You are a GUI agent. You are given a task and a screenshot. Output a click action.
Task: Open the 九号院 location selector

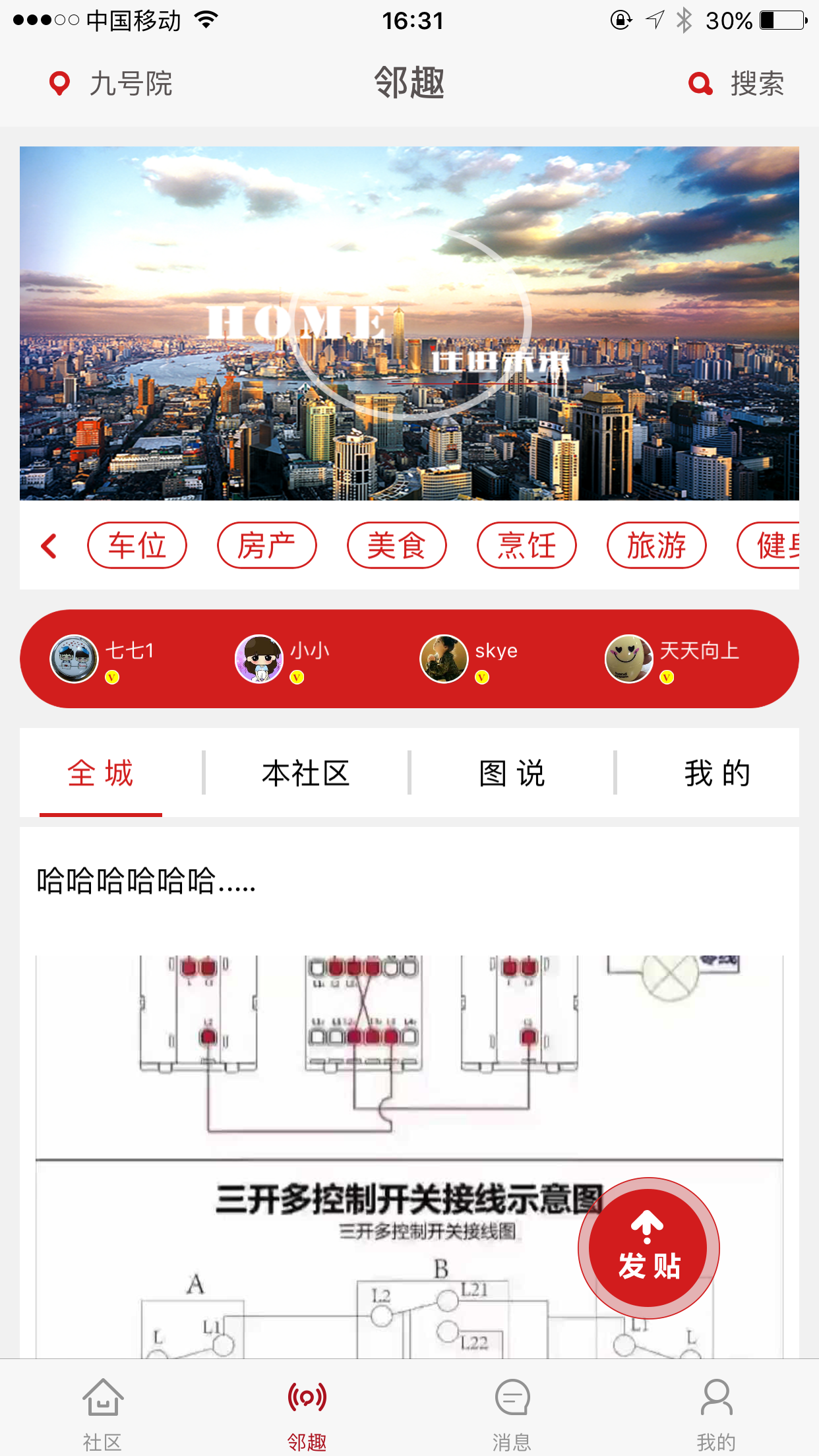111,84
